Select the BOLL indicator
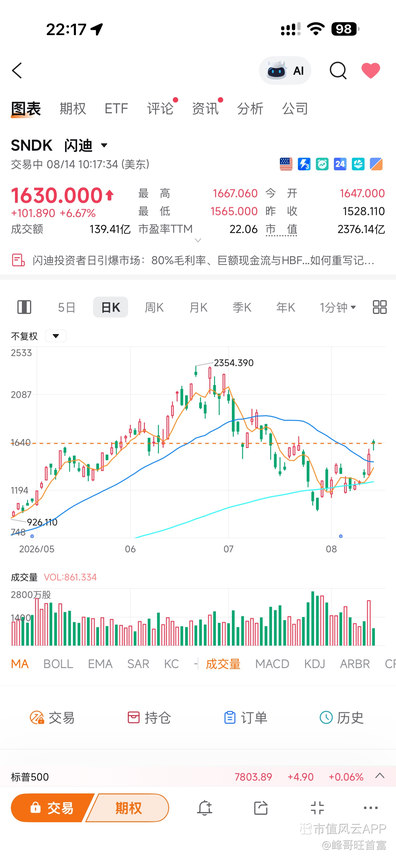396x860 pixels. coord(58,664)
